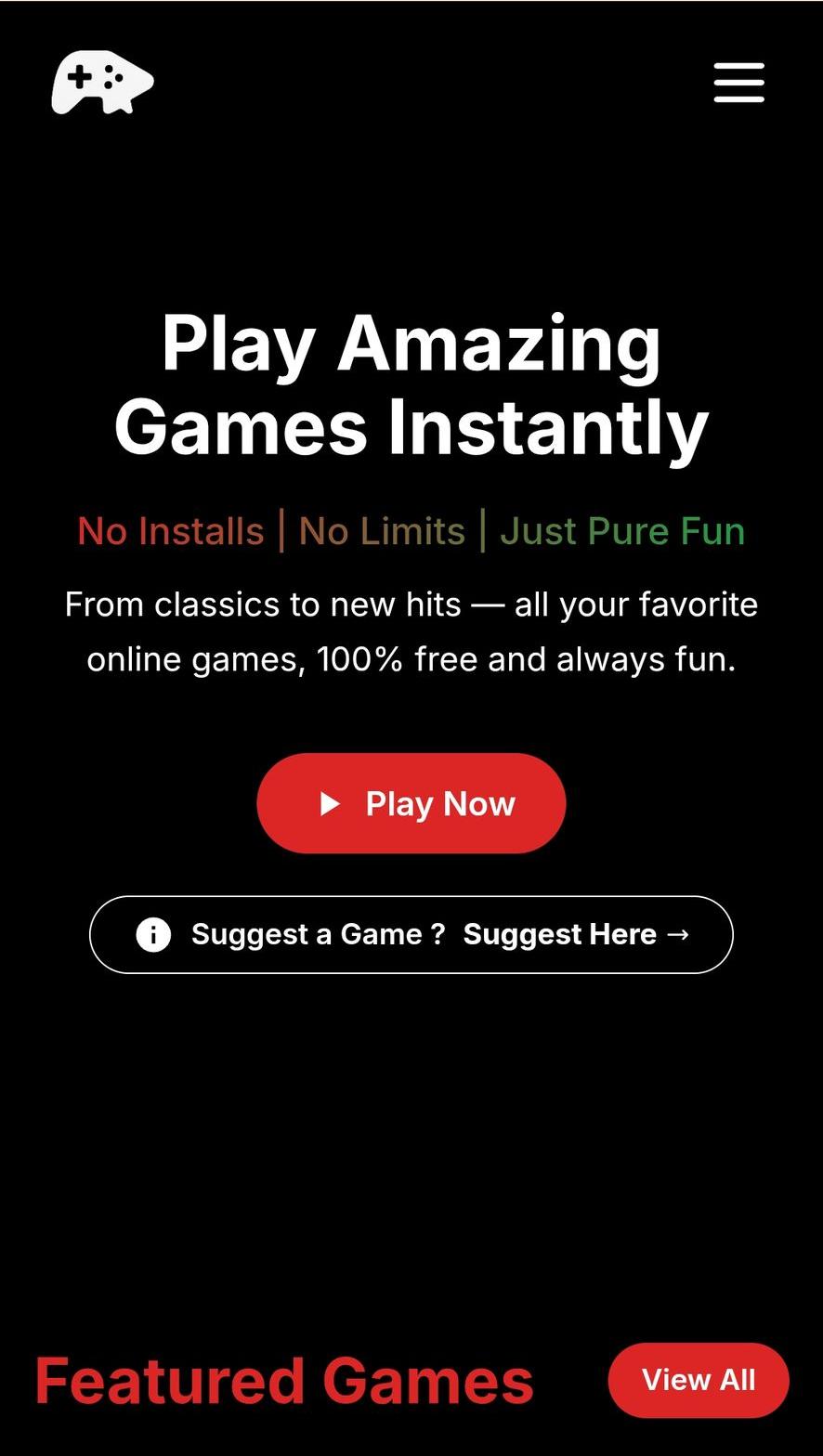Tap the gamepad logo to go home
The width and height of the screenshot is (823, 1456).
[102, 83]
